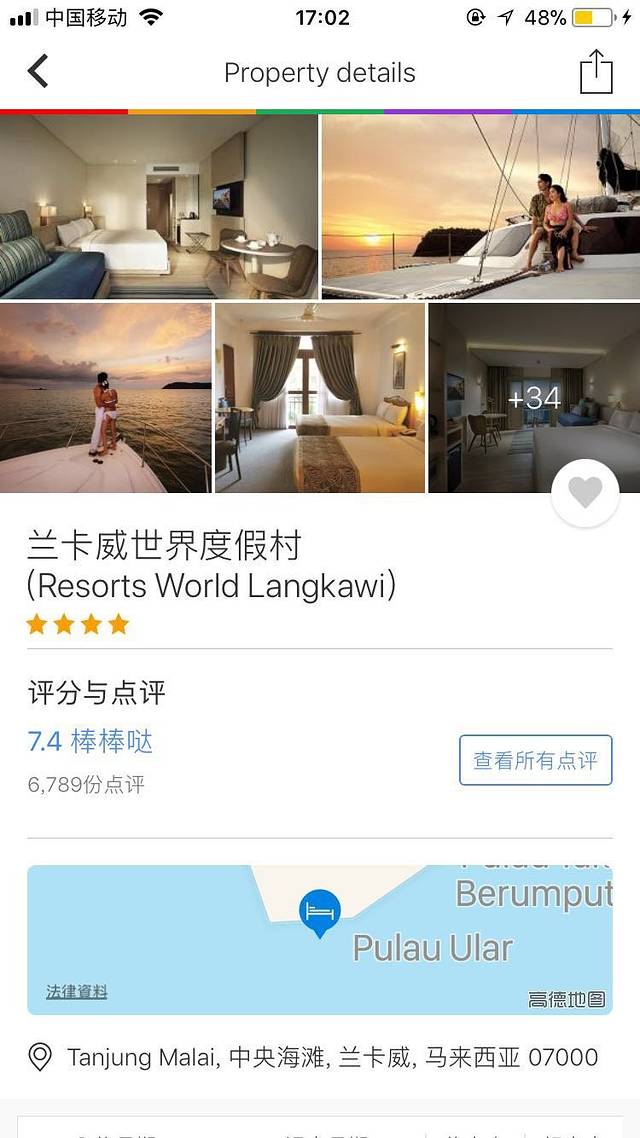Save the resort to favorites
The width and height of the screenshot is (640, 1138).
point(585,493)
